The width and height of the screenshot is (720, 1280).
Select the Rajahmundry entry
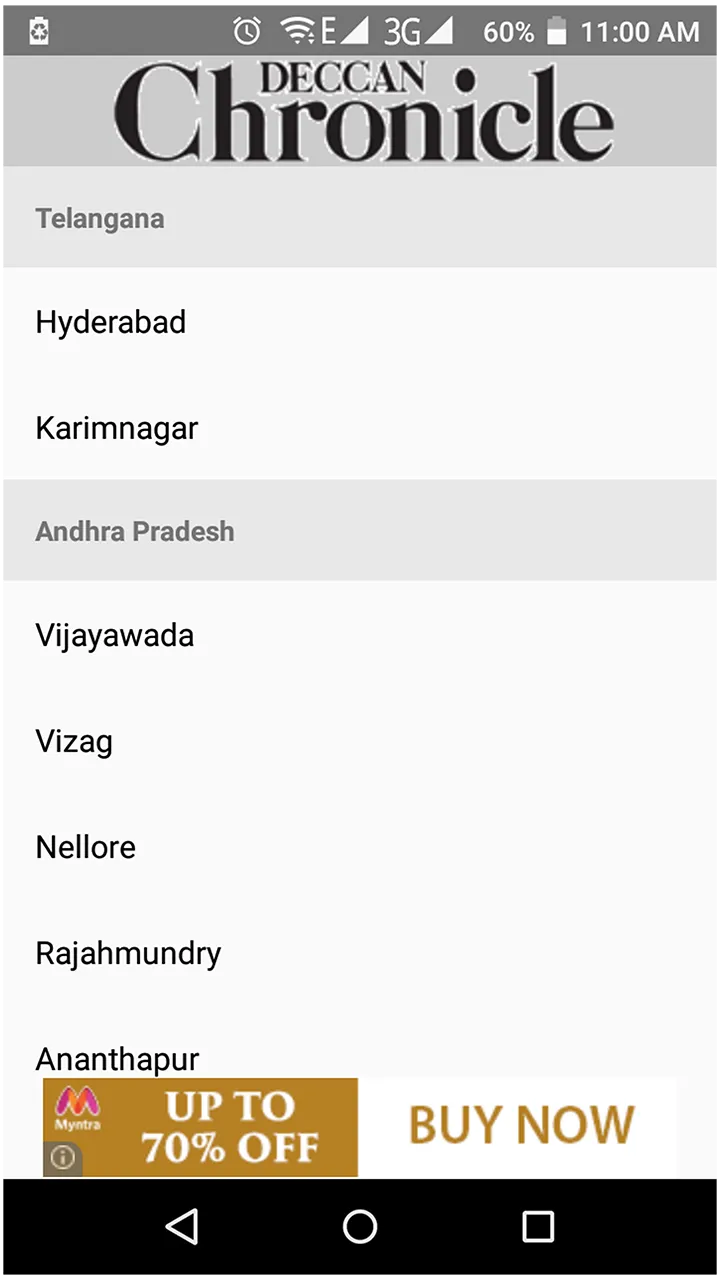(128, 953)
